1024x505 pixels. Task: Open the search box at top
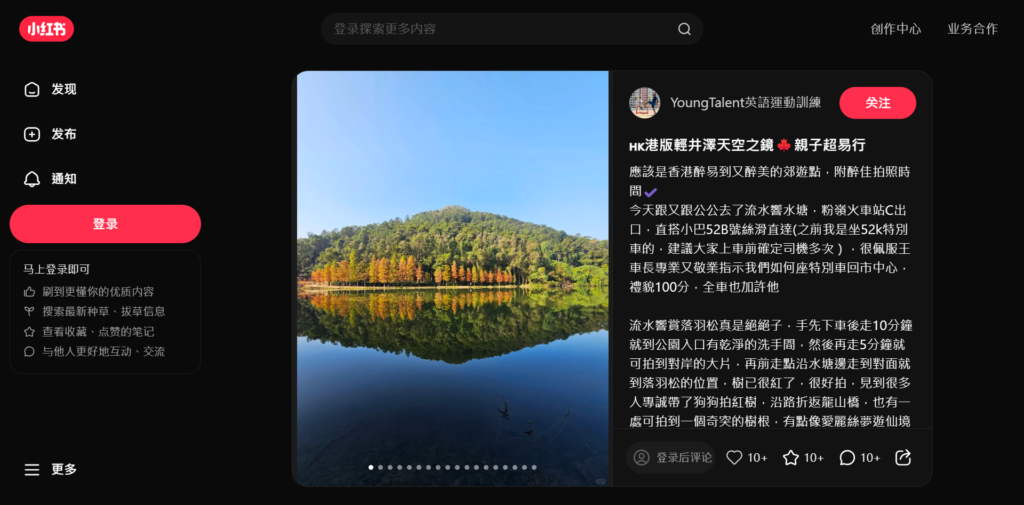click(x=500, y=29)
